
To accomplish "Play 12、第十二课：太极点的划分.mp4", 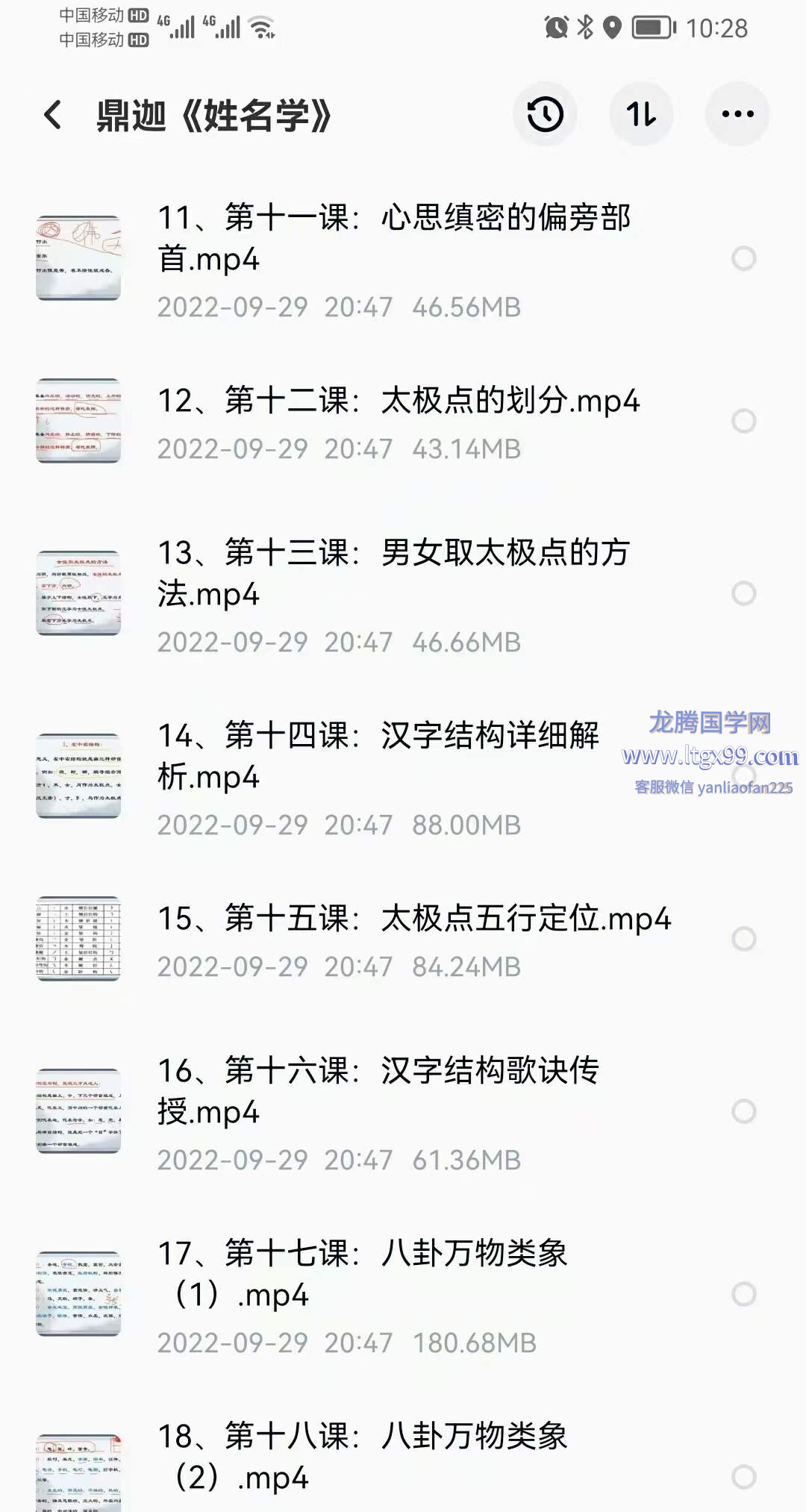I will click(x=399, y=402).
